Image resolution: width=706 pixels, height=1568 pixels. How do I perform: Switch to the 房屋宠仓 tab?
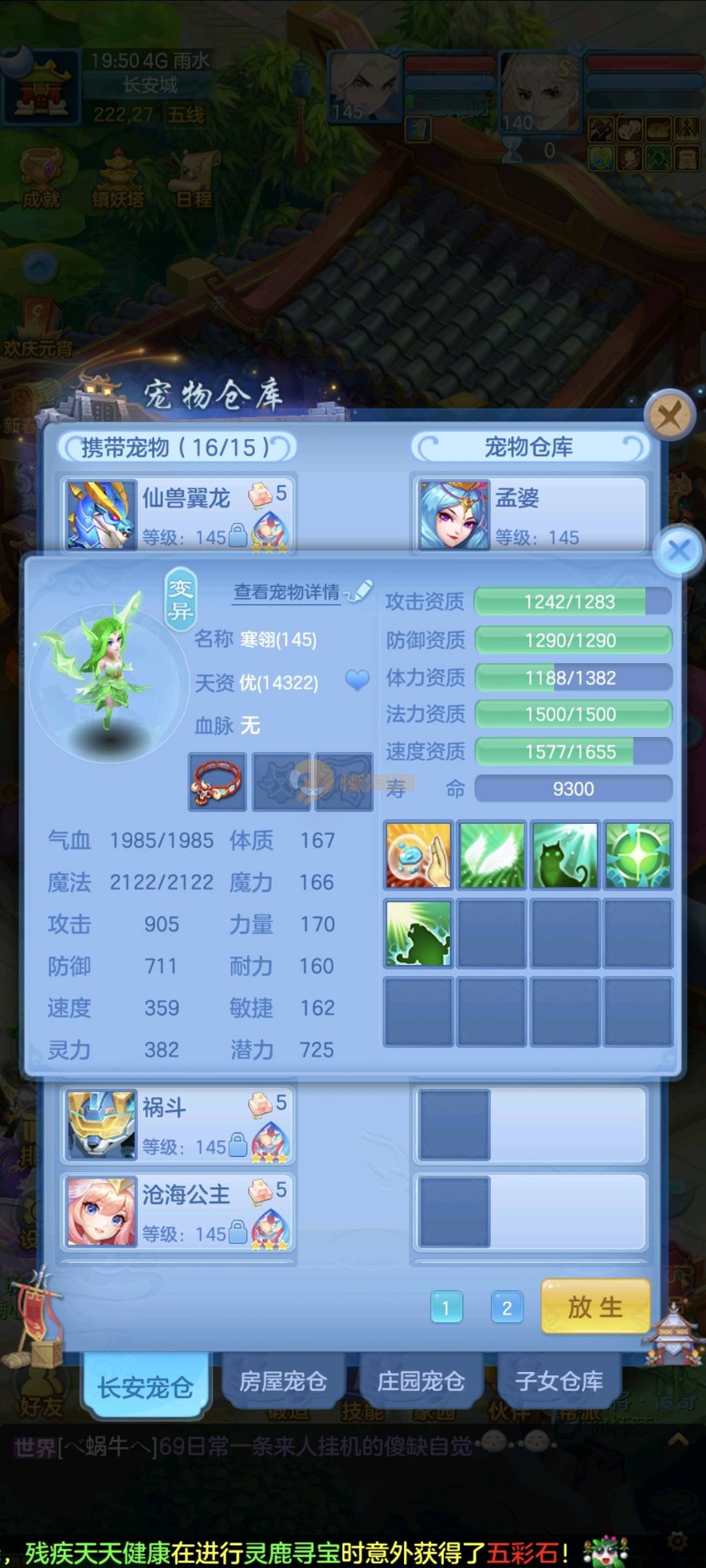click(x=282, y=1382)
